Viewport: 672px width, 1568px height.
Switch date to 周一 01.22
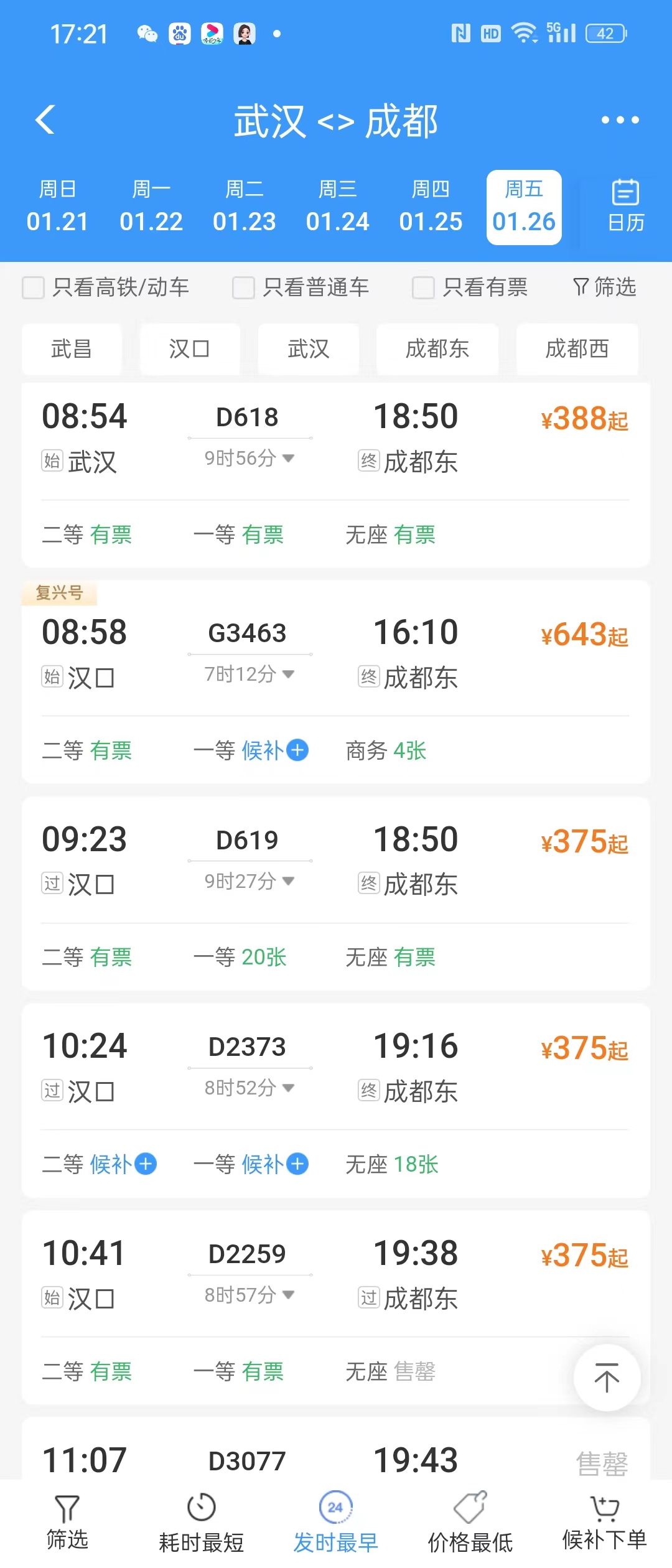tap(151, 207)
